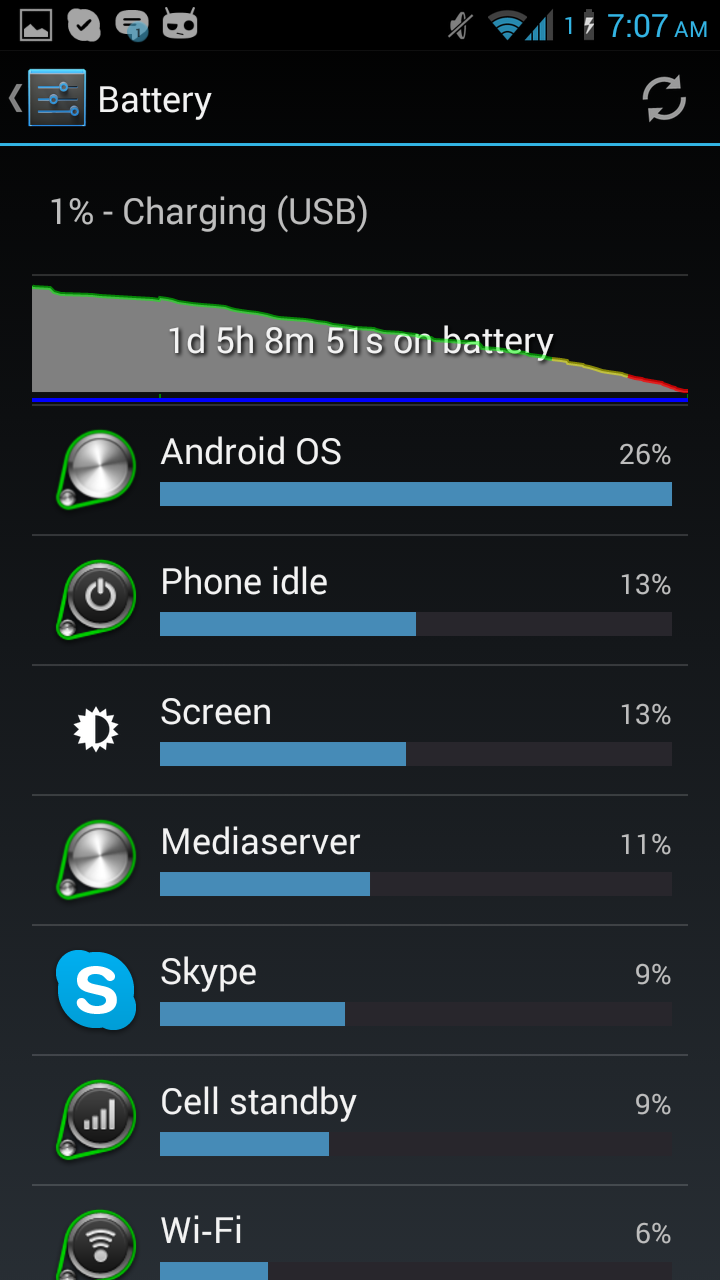Open Skype battery usage details
The height and width of the screenshot is (1280, 720).
(360, 990)
